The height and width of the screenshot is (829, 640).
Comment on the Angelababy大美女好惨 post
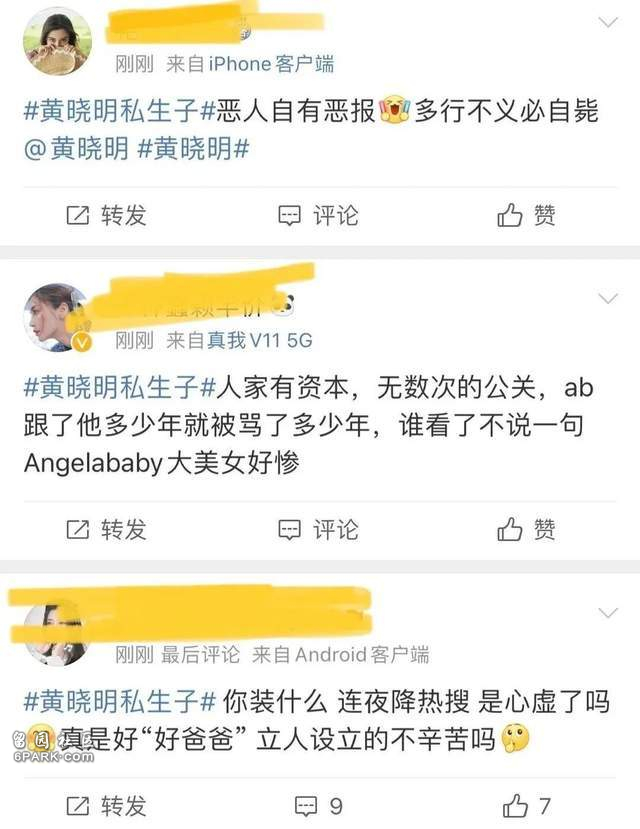[x=318, y=528]
